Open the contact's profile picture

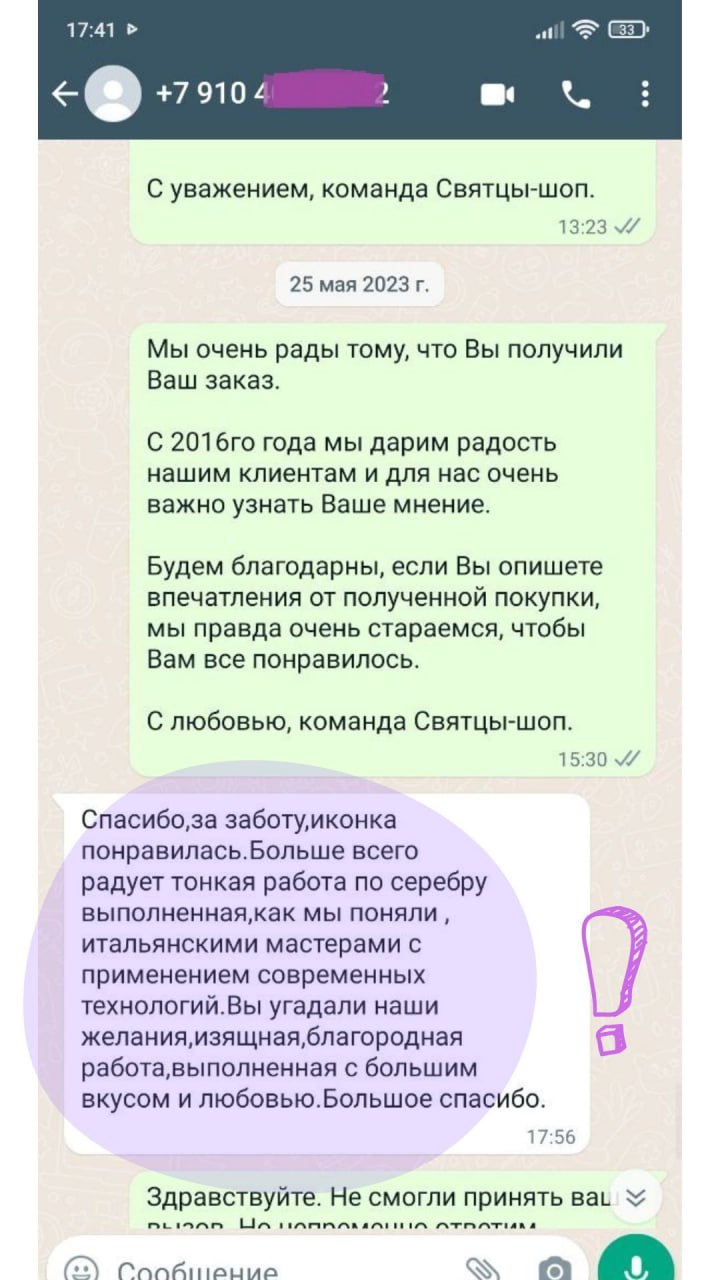[x=113, y=95]
